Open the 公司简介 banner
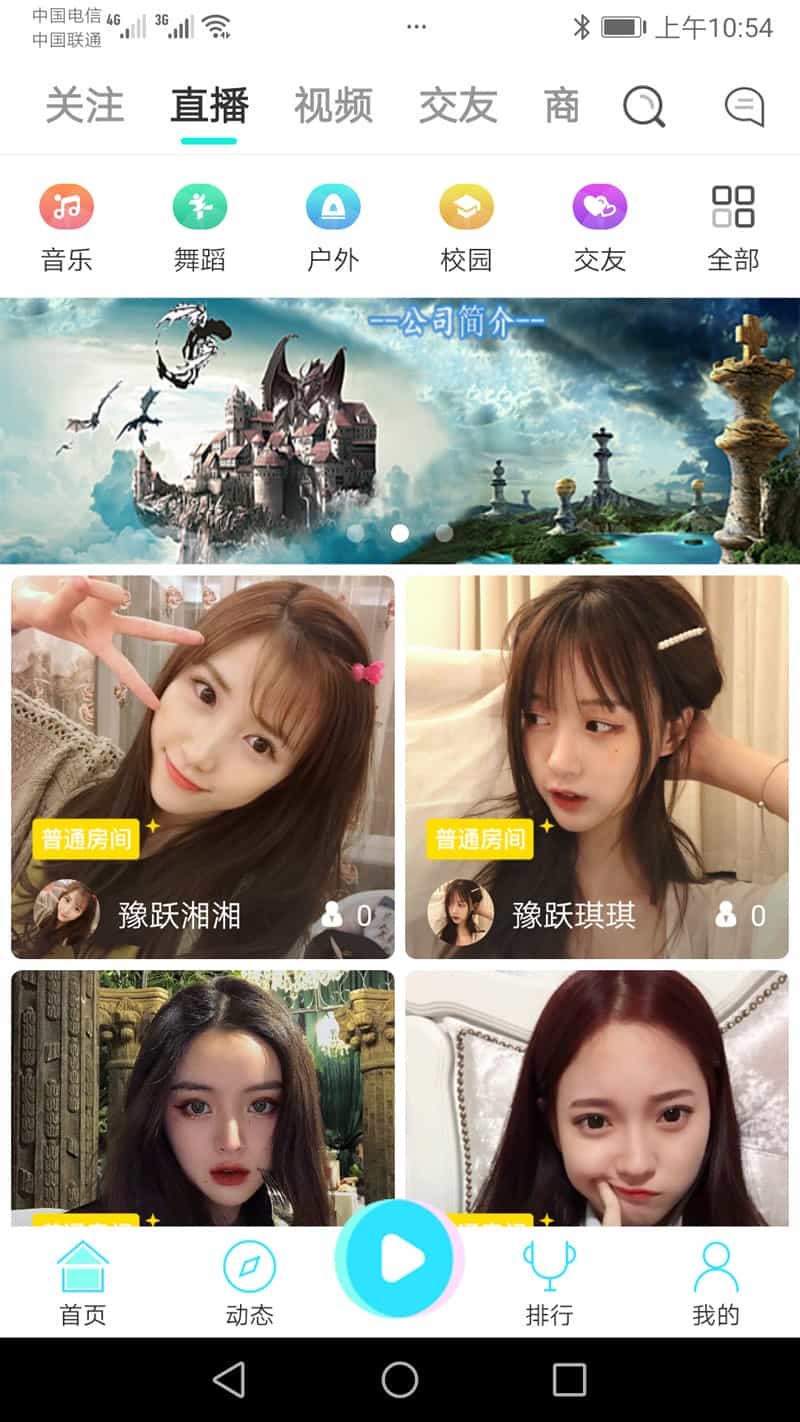The width and height of the screenshot is (800, 1422). 400,430
